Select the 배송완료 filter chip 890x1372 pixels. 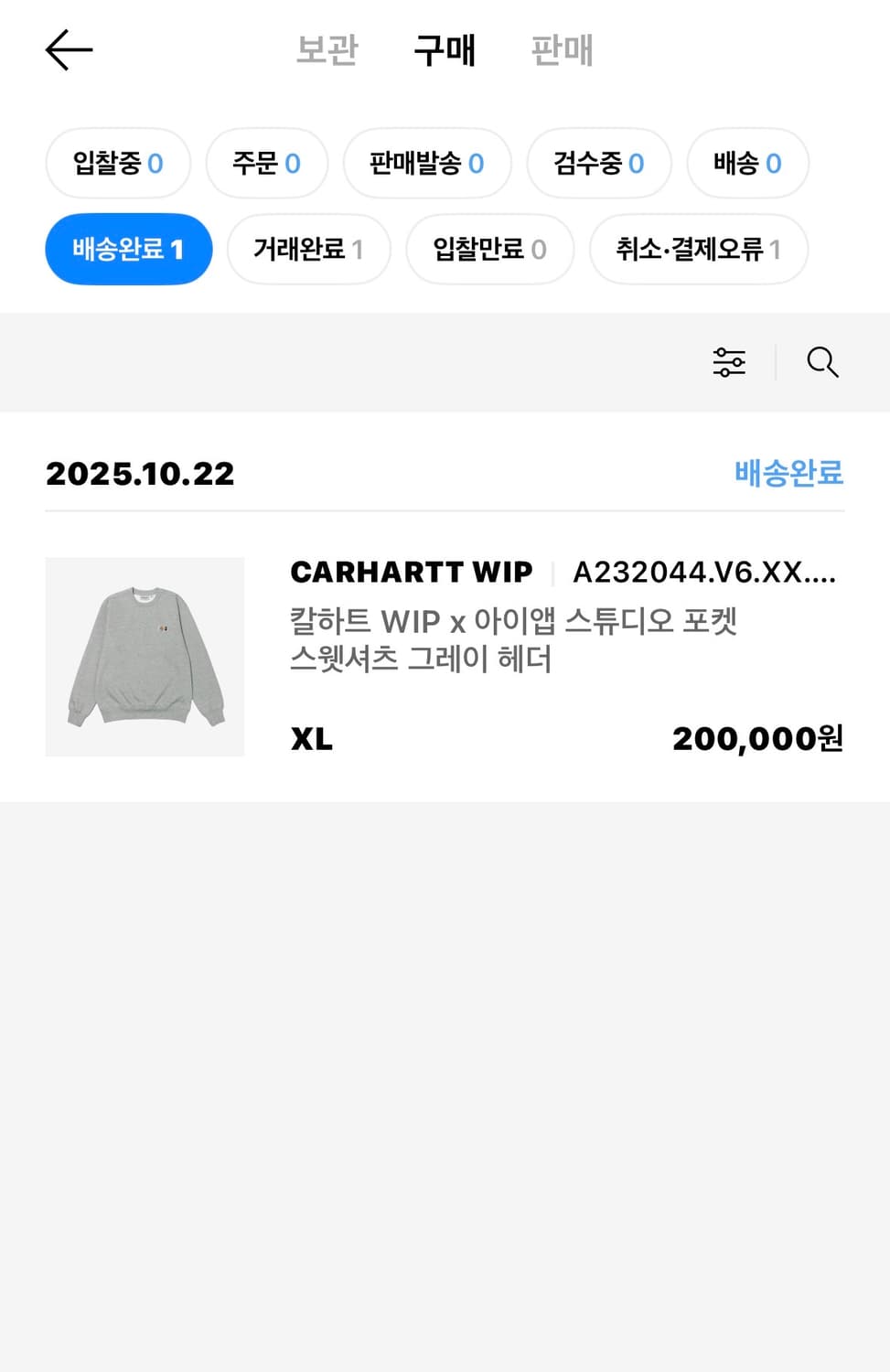coord(128,249)
